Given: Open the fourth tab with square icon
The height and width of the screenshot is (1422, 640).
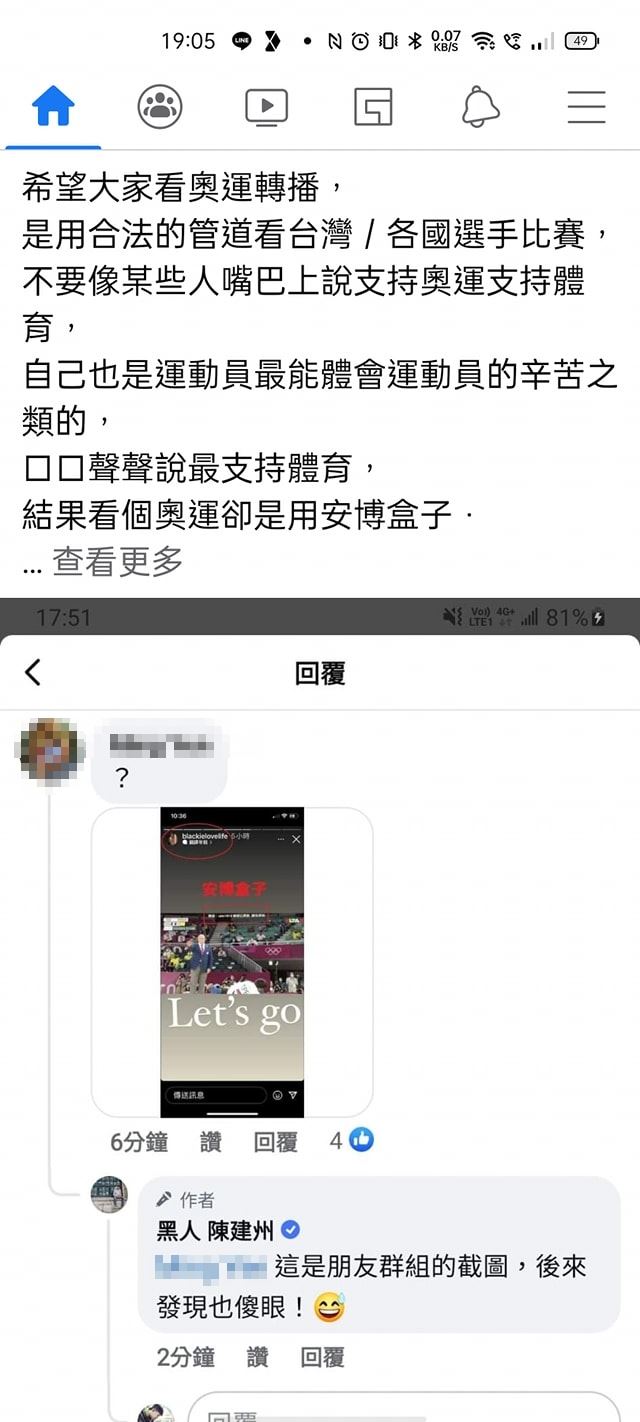Looking at the screenshot, I should tap(373, 107).
